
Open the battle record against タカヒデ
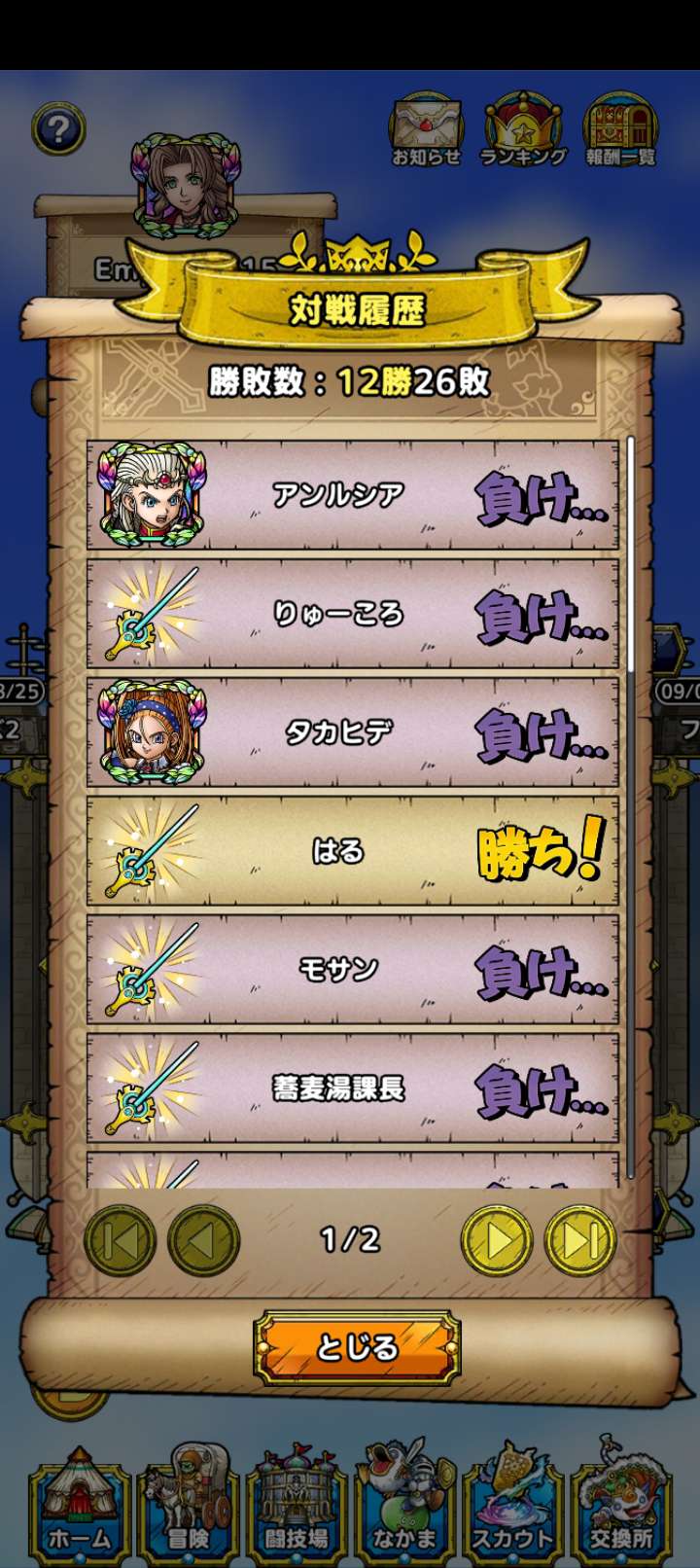[352, 732]
